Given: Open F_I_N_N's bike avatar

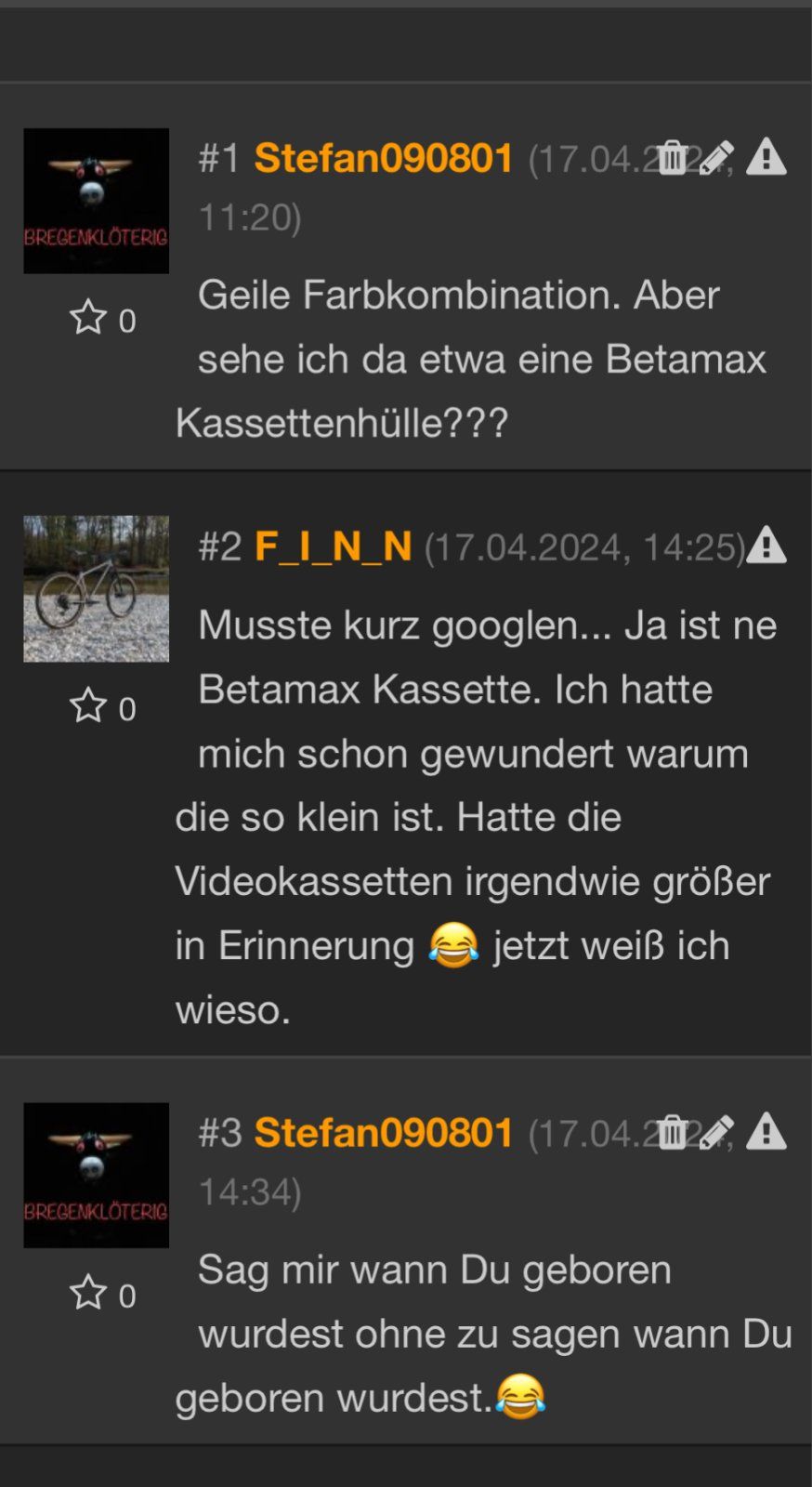Looking at the screenshot, I should click(97, 589).
